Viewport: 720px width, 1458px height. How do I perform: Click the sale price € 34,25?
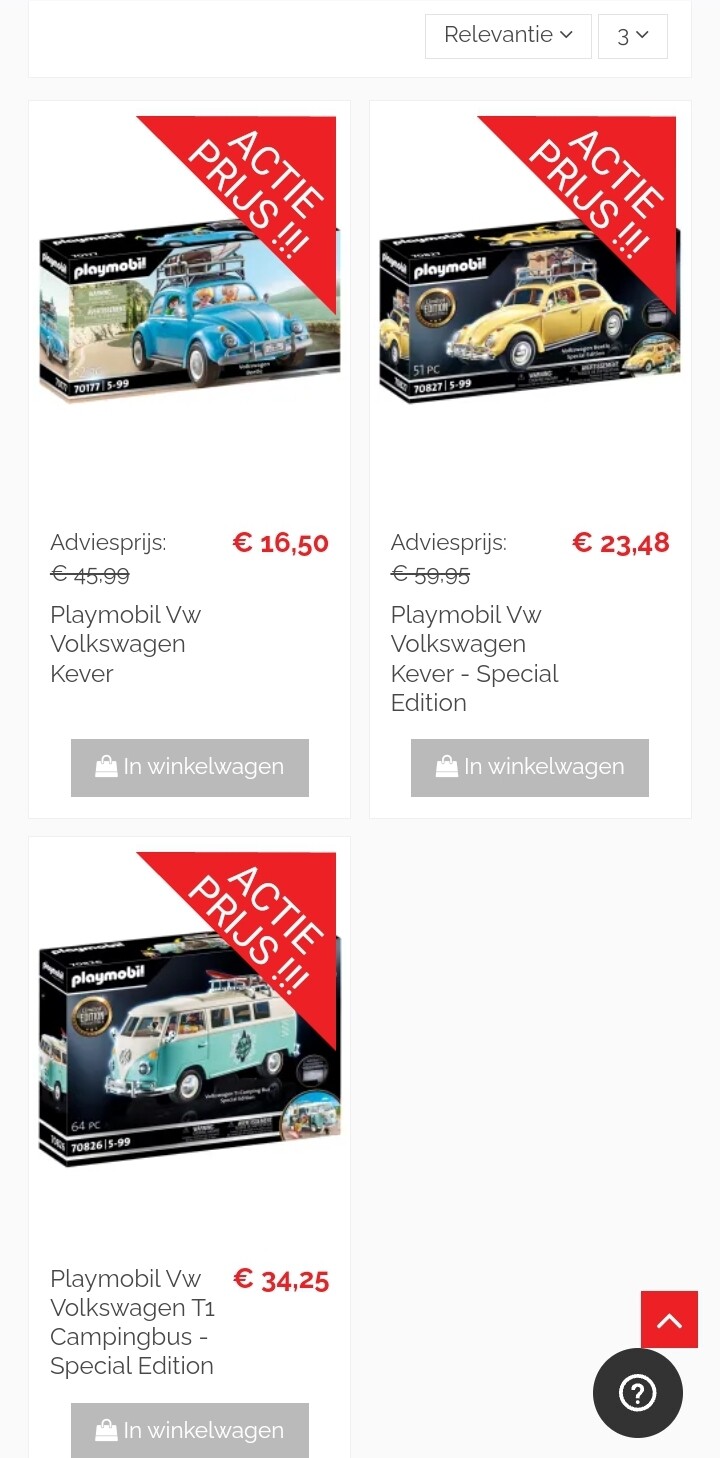pos(281,1278)
